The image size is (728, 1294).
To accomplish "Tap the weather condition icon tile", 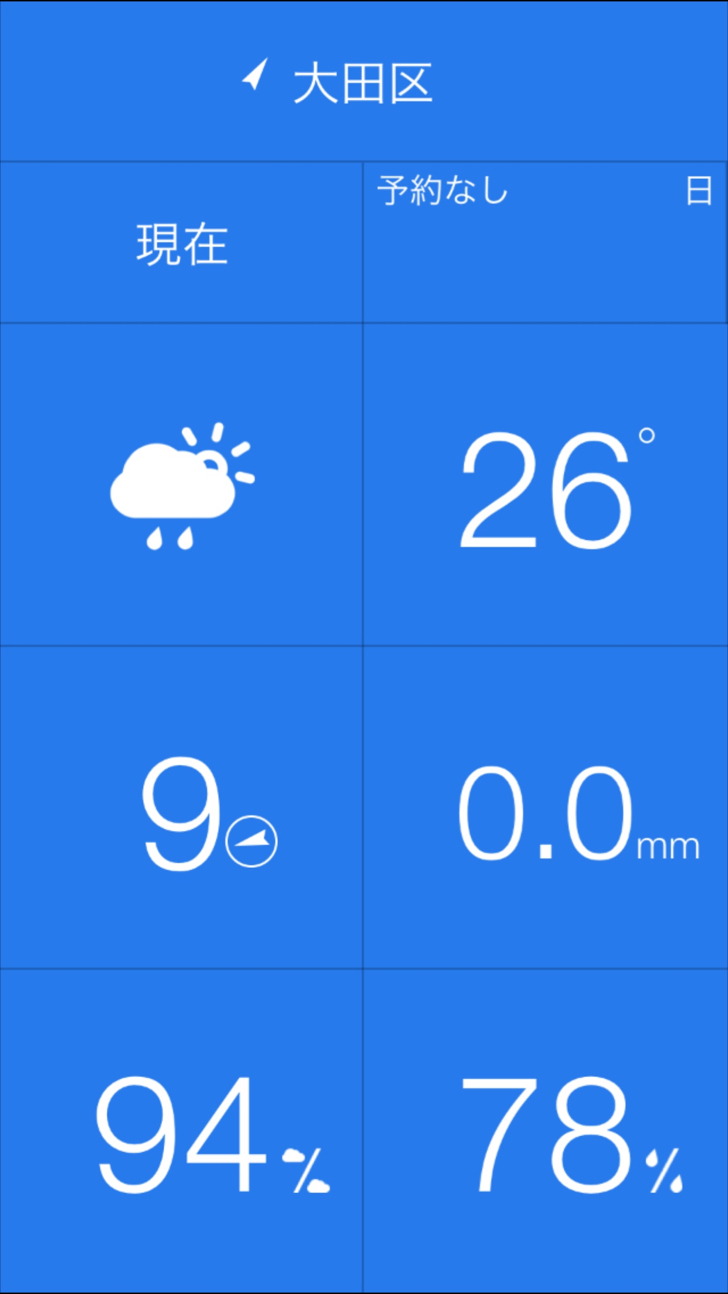I will 181,485.
